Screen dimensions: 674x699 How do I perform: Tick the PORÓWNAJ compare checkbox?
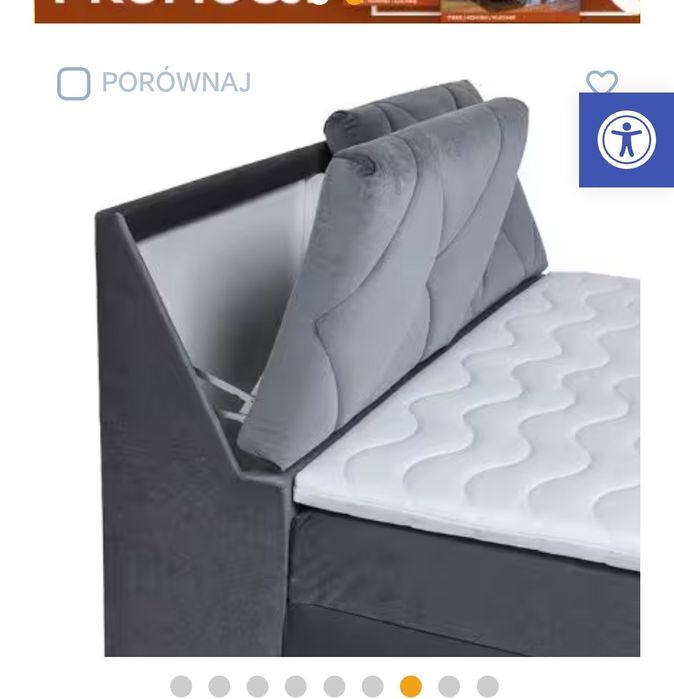coord(74,84)
